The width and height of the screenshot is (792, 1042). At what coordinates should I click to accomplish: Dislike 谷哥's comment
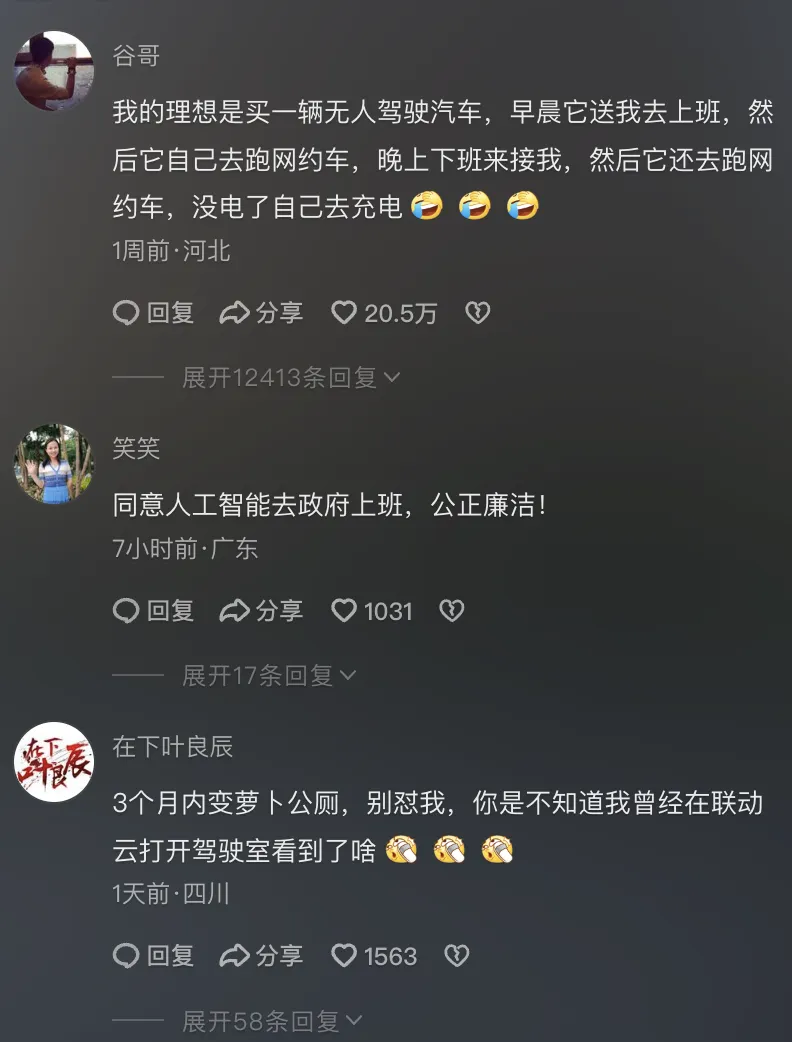tap(478, 313)
